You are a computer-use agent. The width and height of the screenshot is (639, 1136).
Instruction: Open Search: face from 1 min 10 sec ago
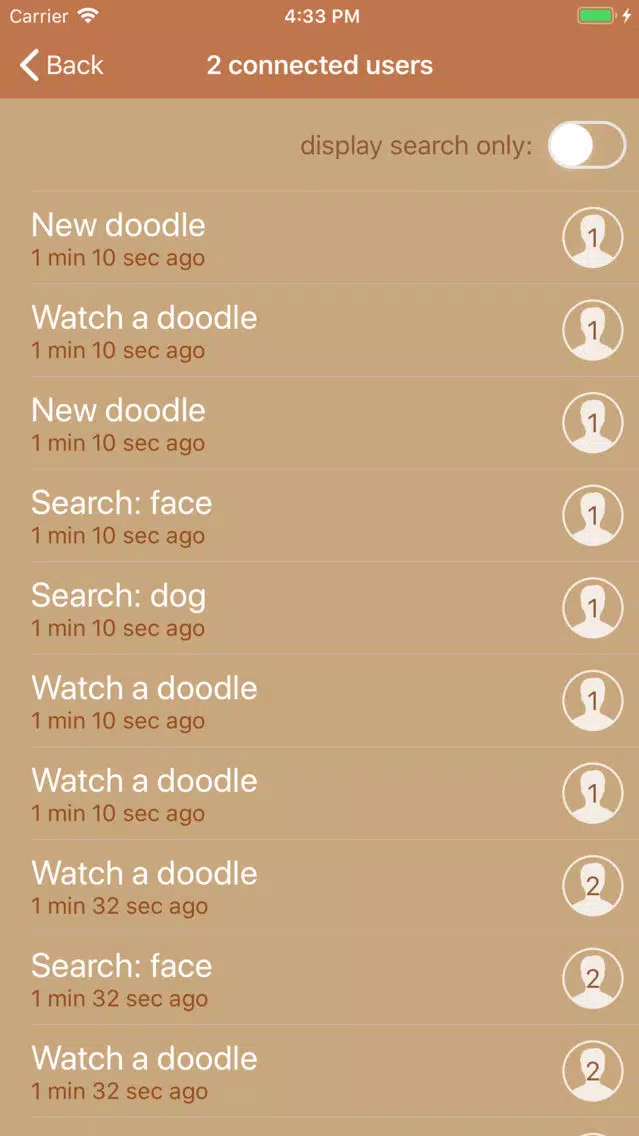click(x=335, y=515)
